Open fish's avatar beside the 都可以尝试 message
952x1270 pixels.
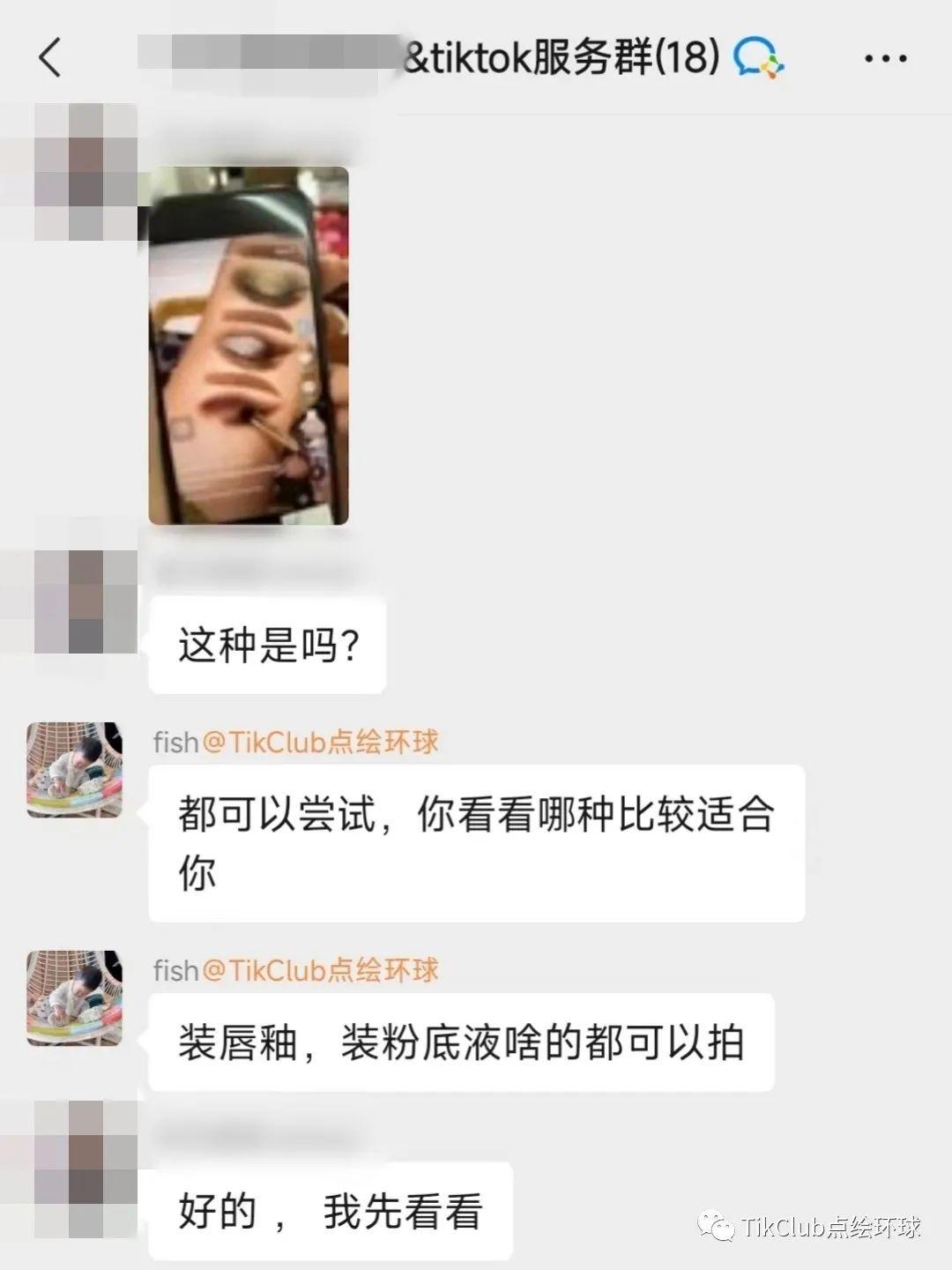(75, 770)
